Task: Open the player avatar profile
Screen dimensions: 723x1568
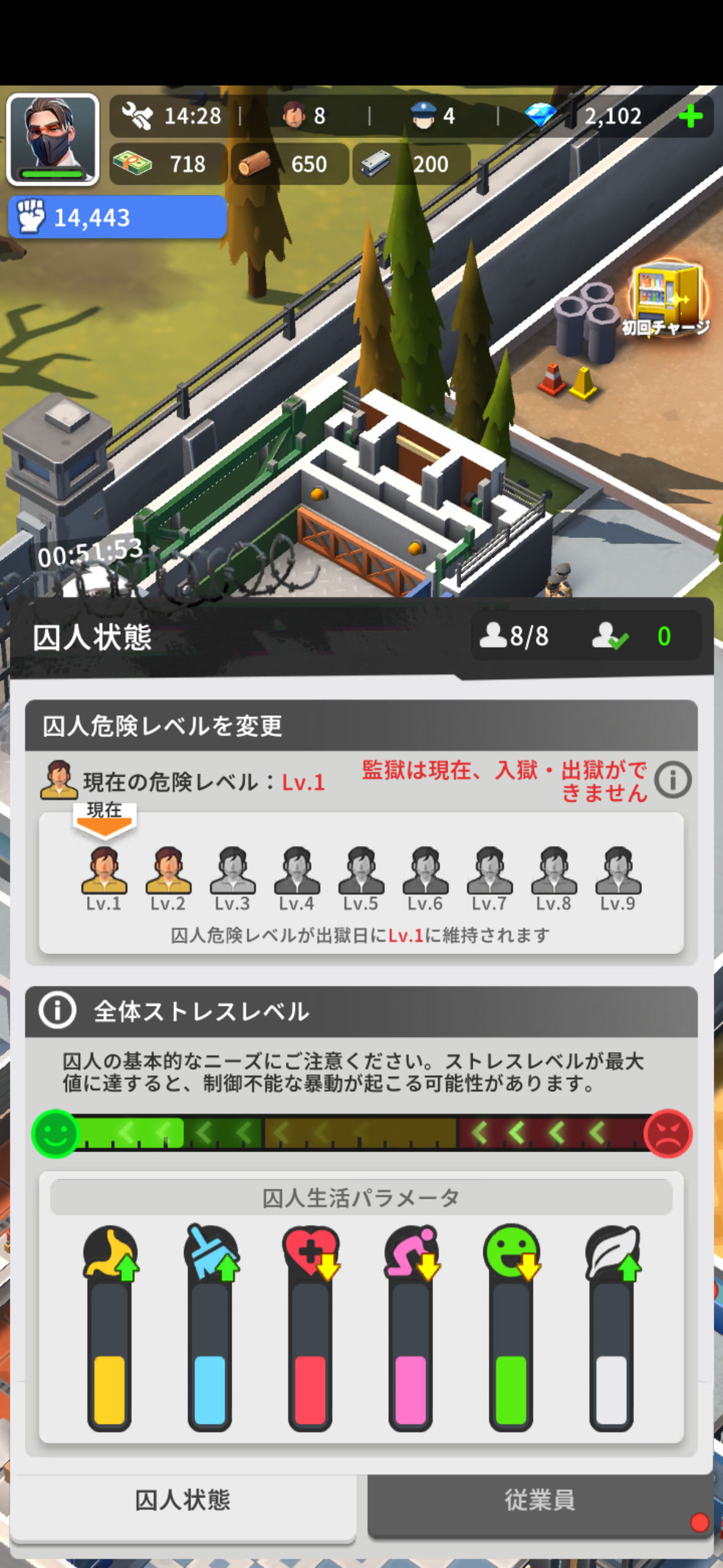Action: tap(53, 139)
